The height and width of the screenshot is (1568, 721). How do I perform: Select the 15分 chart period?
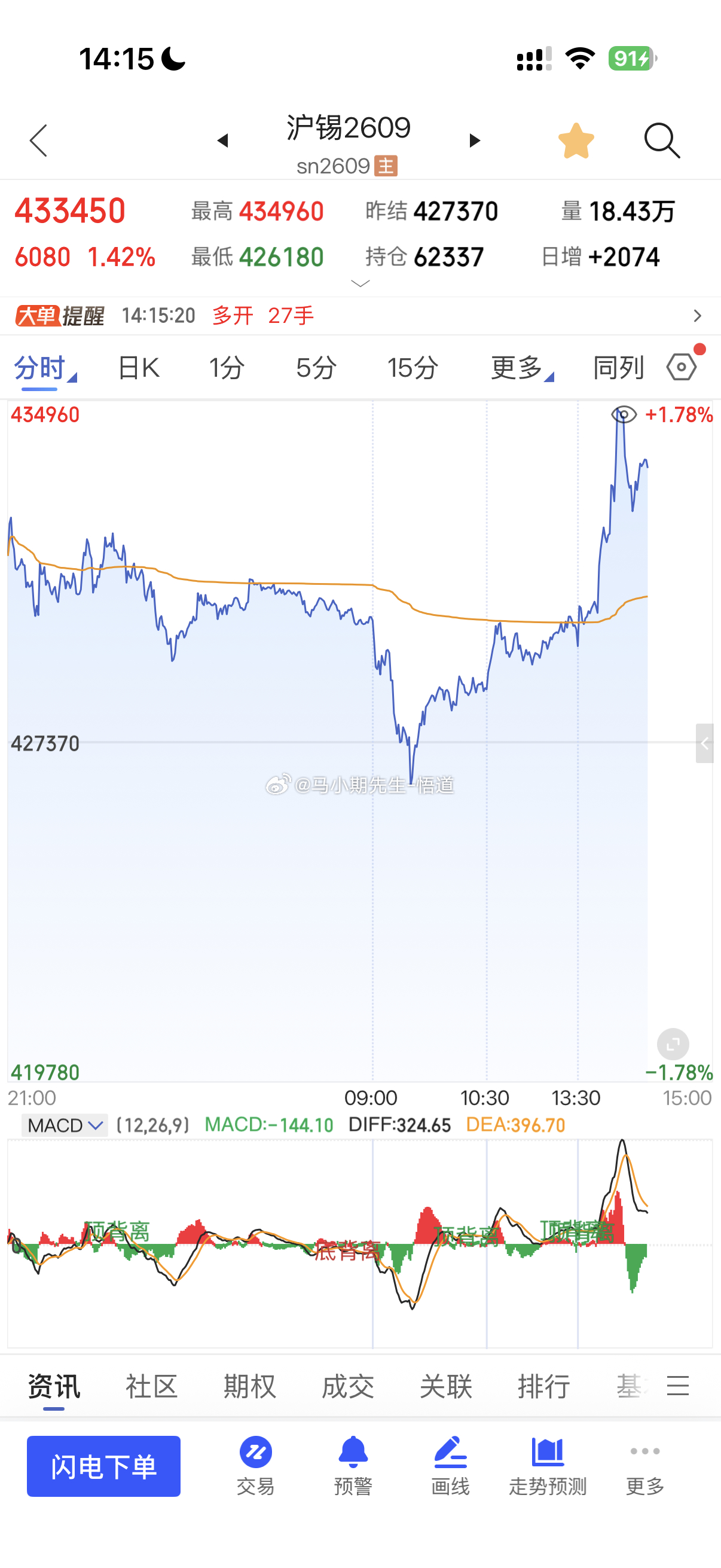point(413,368)
